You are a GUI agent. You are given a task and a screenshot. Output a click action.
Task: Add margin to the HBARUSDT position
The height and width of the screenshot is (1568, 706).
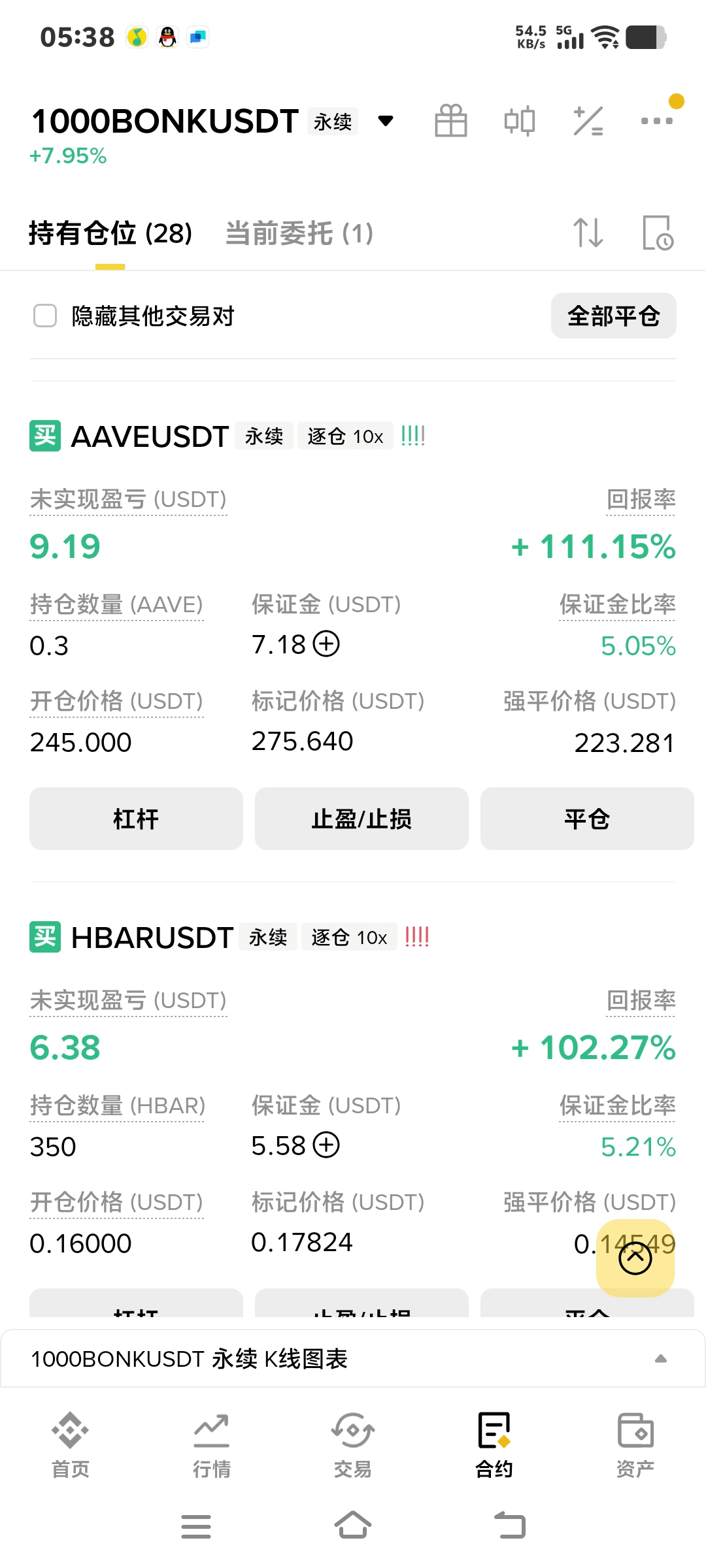pyautogui.click(x=326, y=1145)
